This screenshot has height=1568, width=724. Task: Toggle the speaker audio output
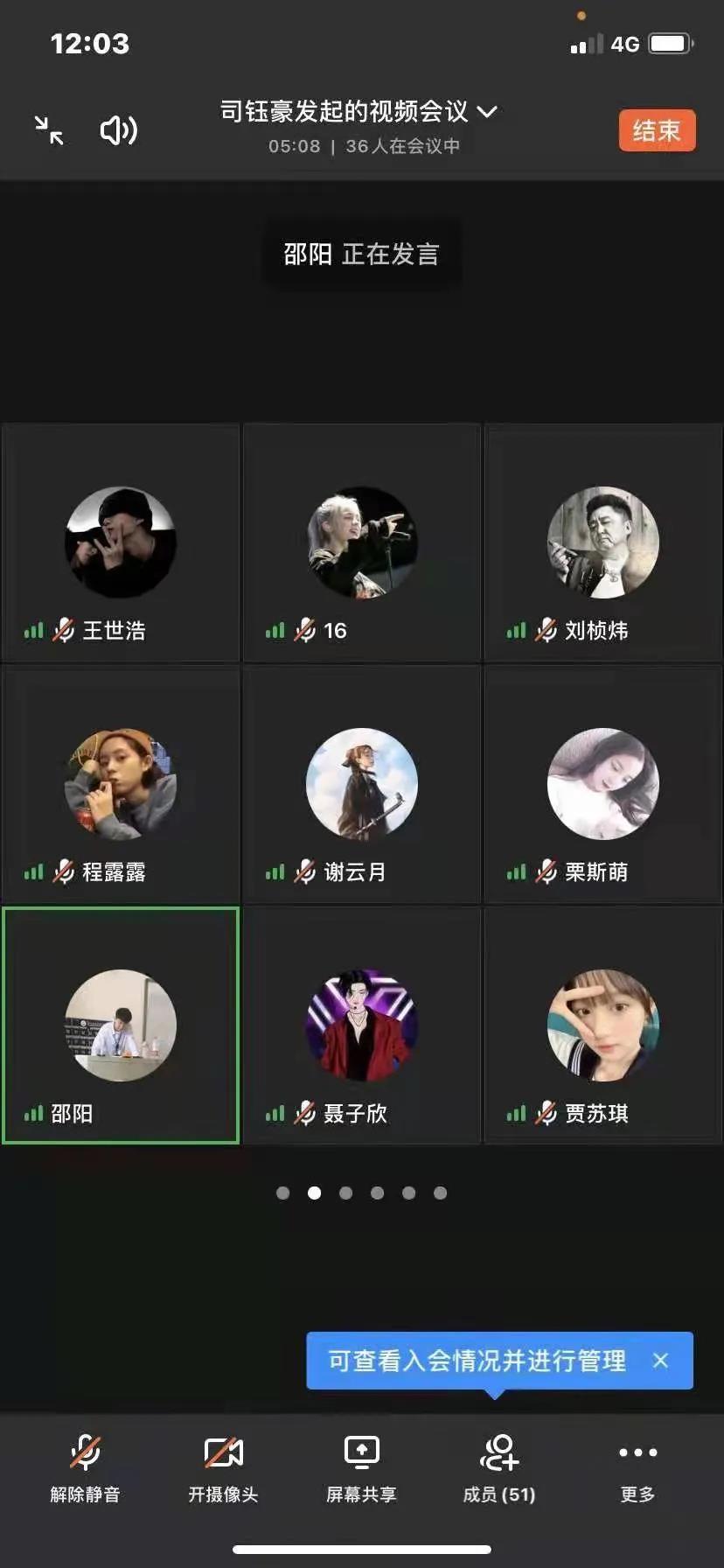click(x=119, y=130)
